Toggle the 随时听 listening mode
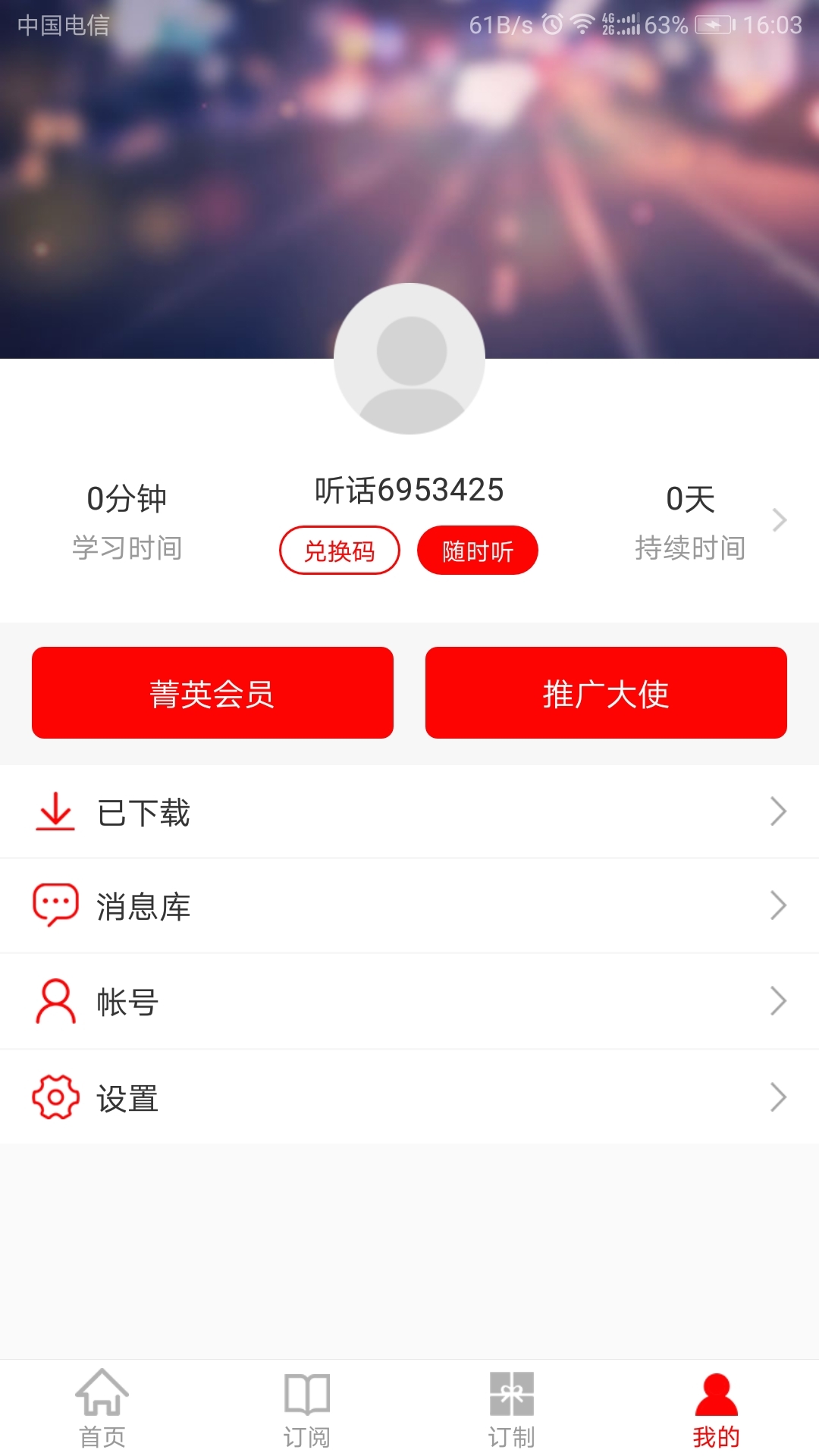Screen dimensions: 819x1456 pos(479,551)
